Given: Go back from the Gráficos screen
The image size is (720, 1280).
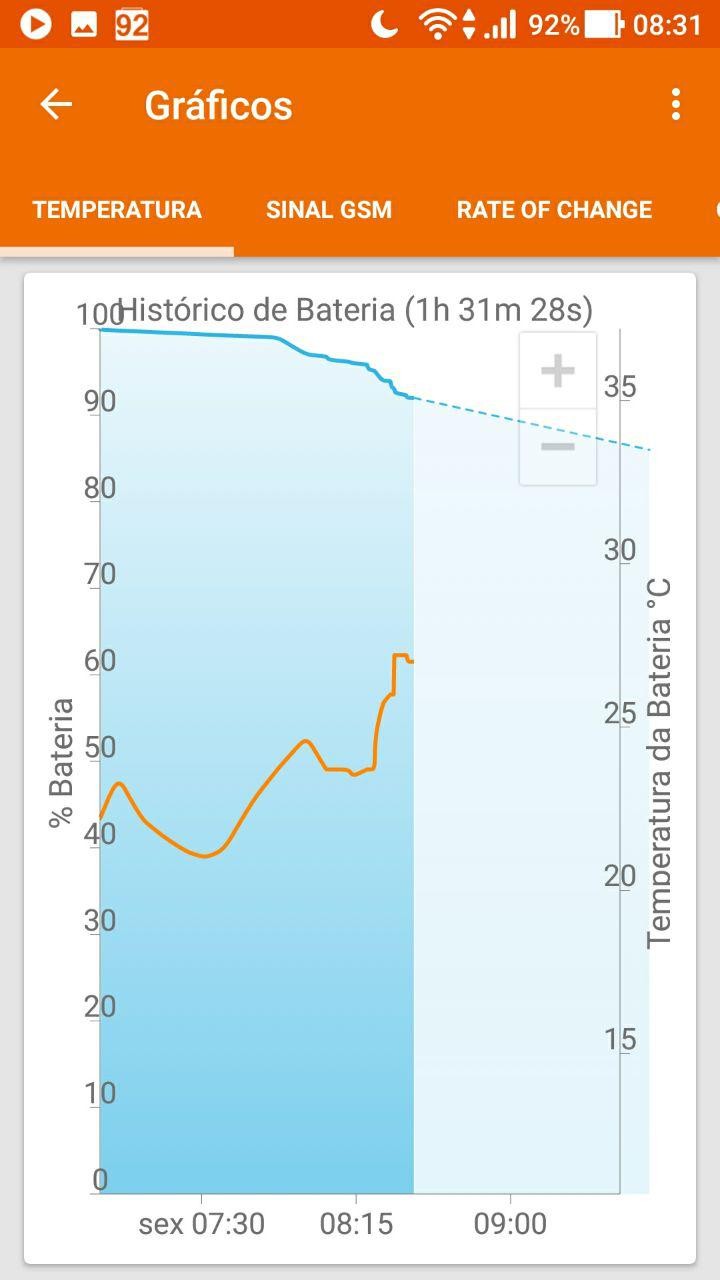Looking at the screenshot, I should pos(56,105).
